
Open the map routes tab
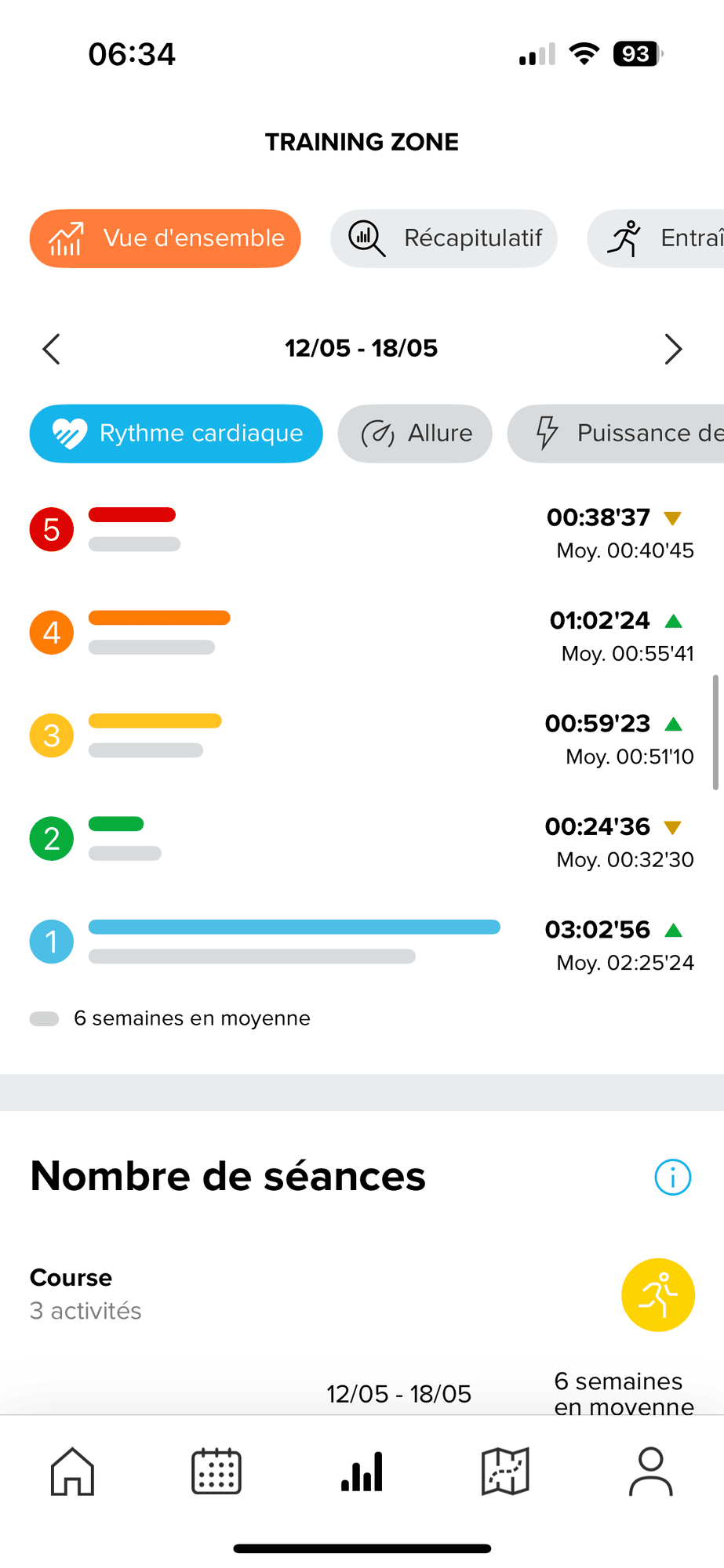click(506, 1471)
